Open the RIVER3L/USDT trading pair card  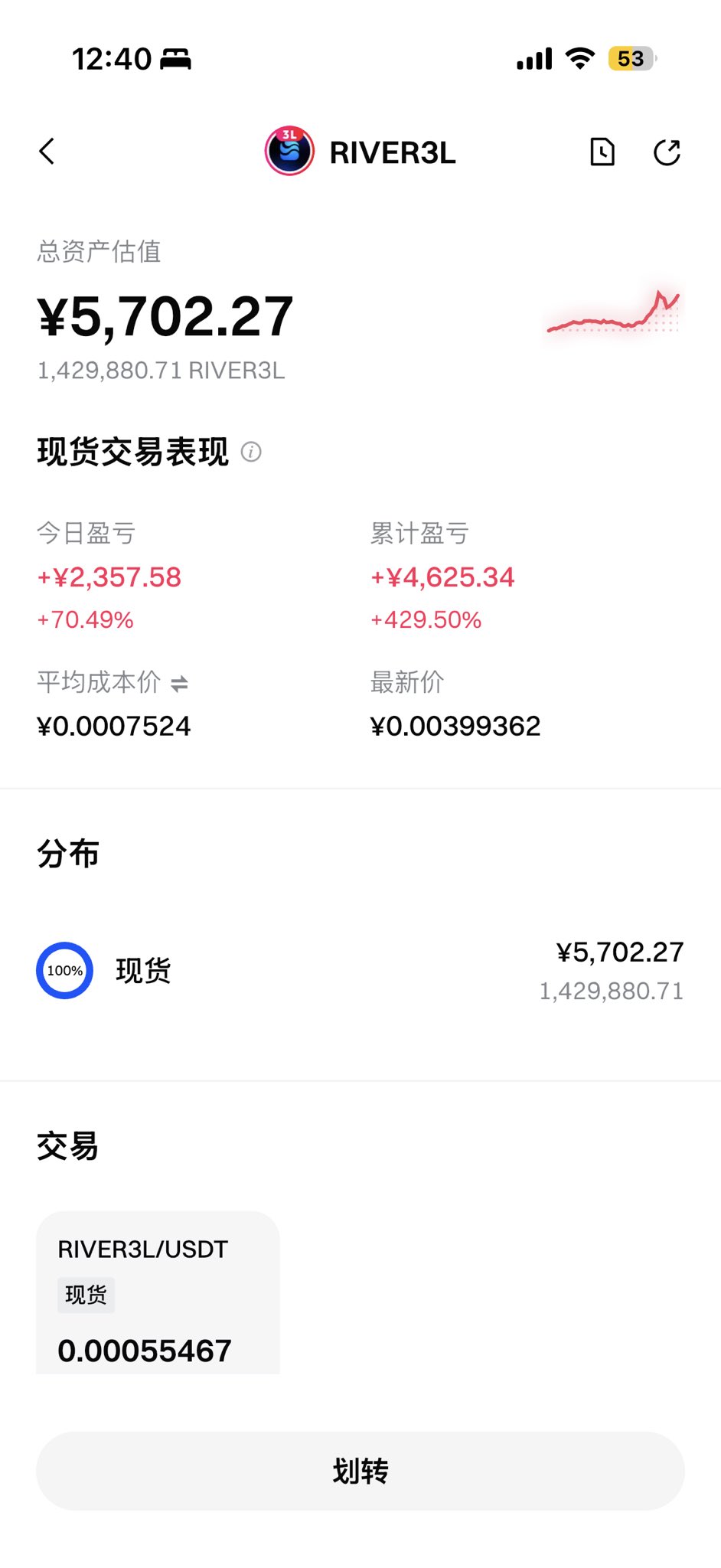pyautogui.click(x=158, y=1292)
